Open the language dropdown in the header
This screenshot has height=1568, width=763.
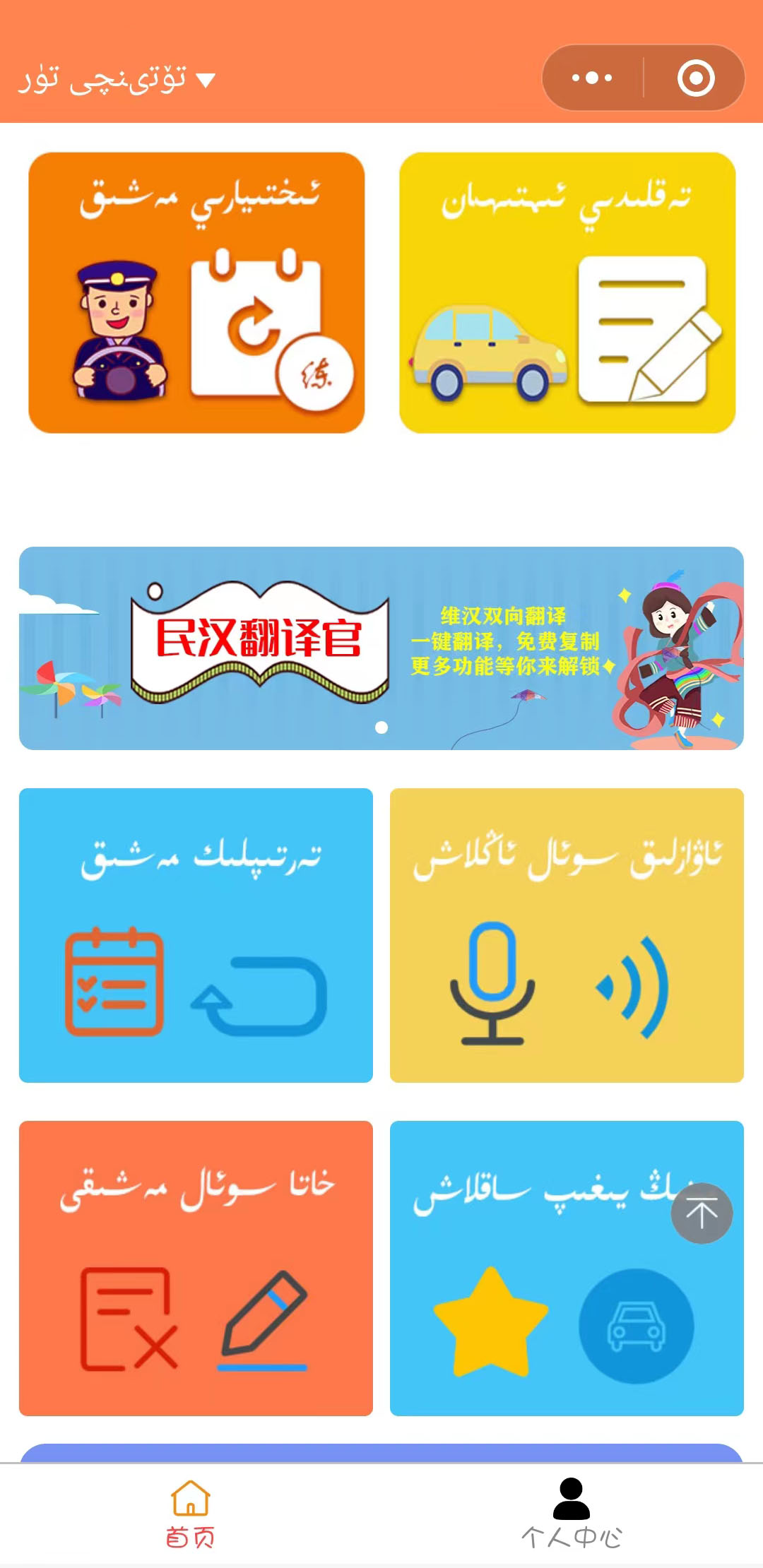tap(117, 79)
